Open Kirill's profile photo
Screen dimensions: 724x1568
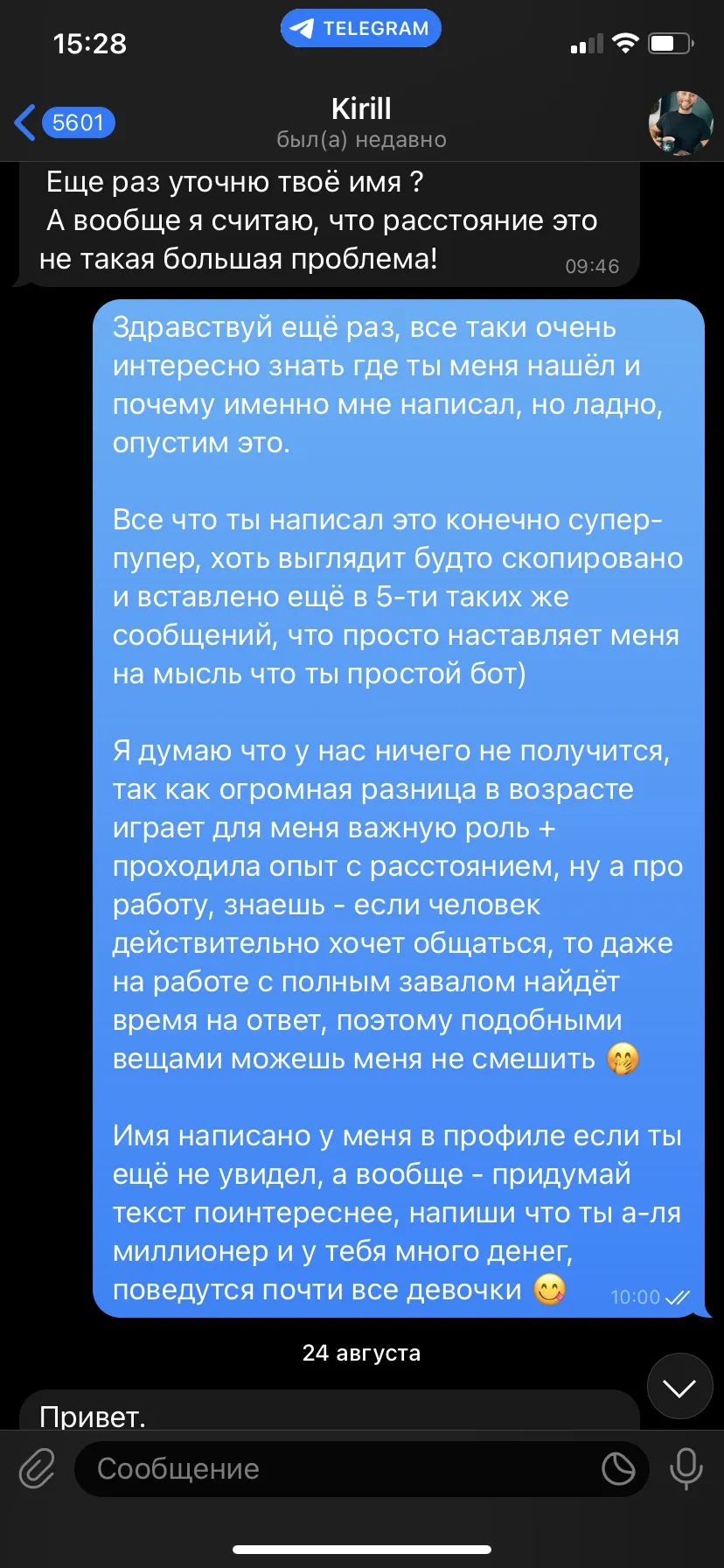tap(680, 123)
